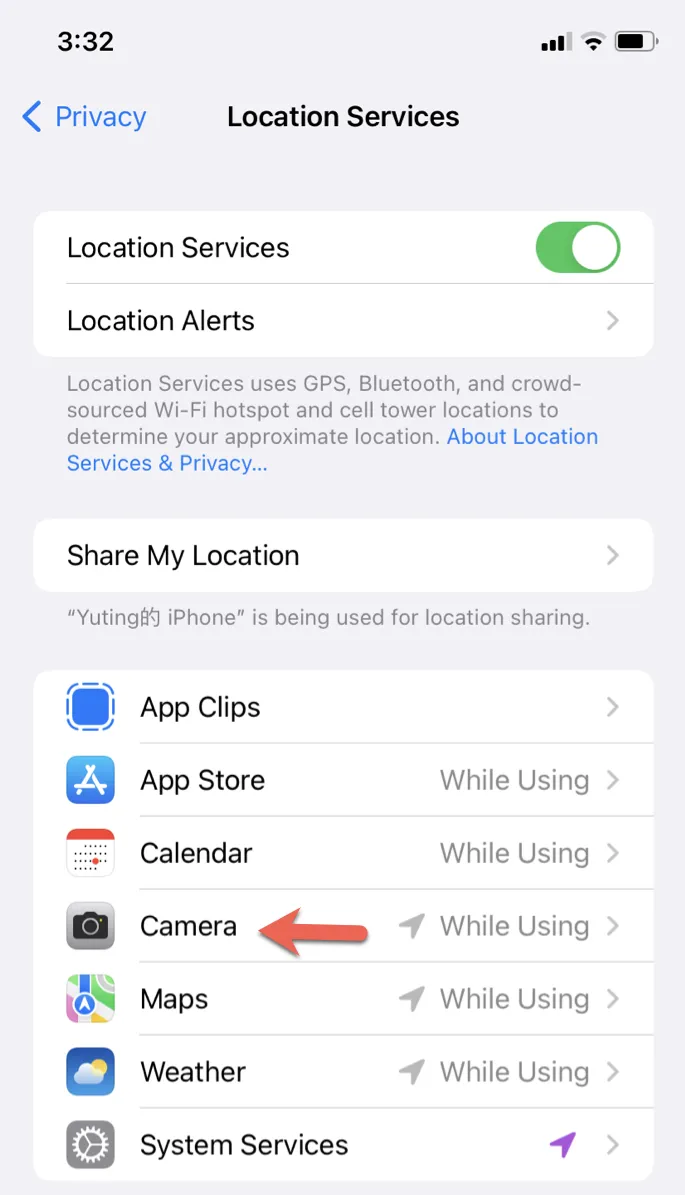Image resolution: width=685 pixels, height=1195 pixels.
Task: Open App Clips location settings
Action: coord(343,707)
